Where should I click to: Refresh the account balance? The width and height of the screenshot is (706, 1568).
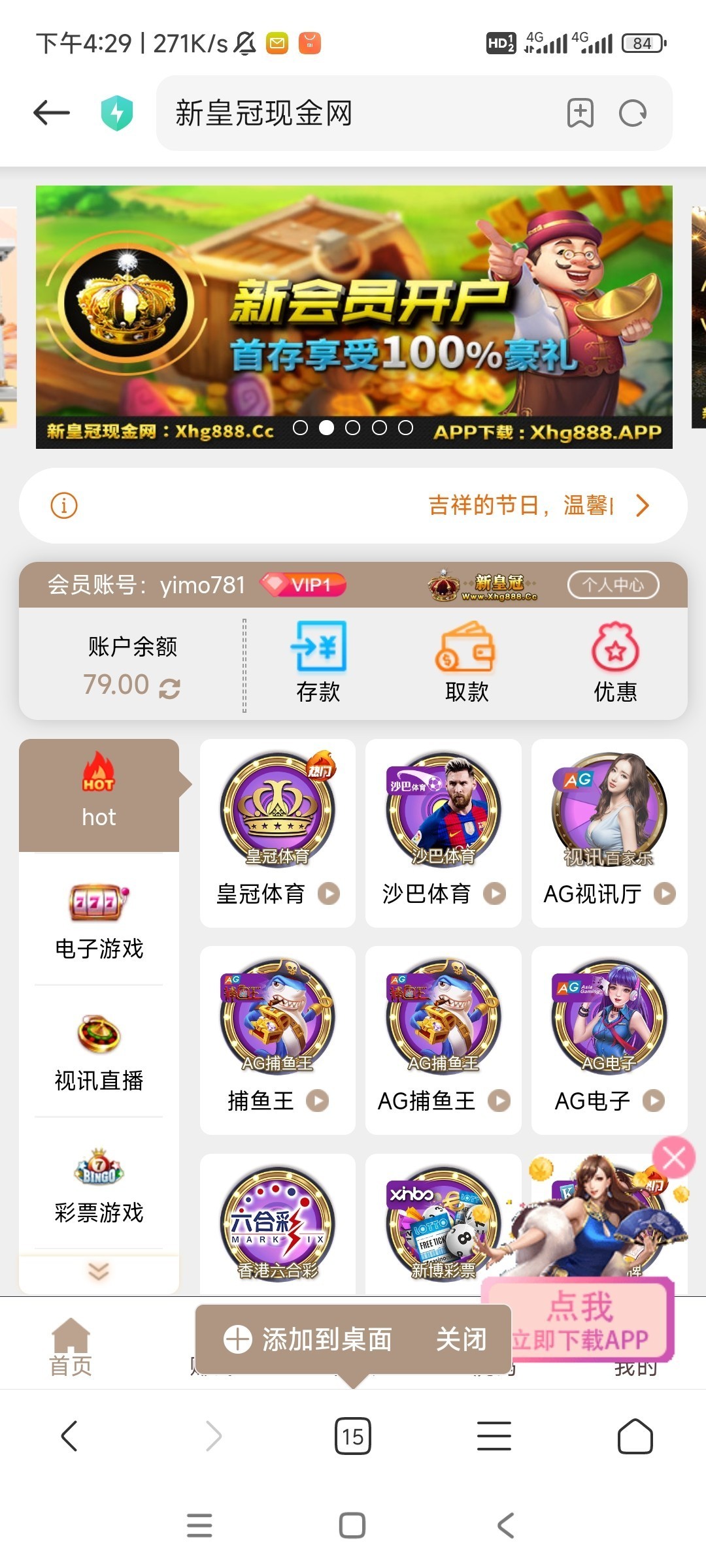pyautogui.click(x=169, y=688)
